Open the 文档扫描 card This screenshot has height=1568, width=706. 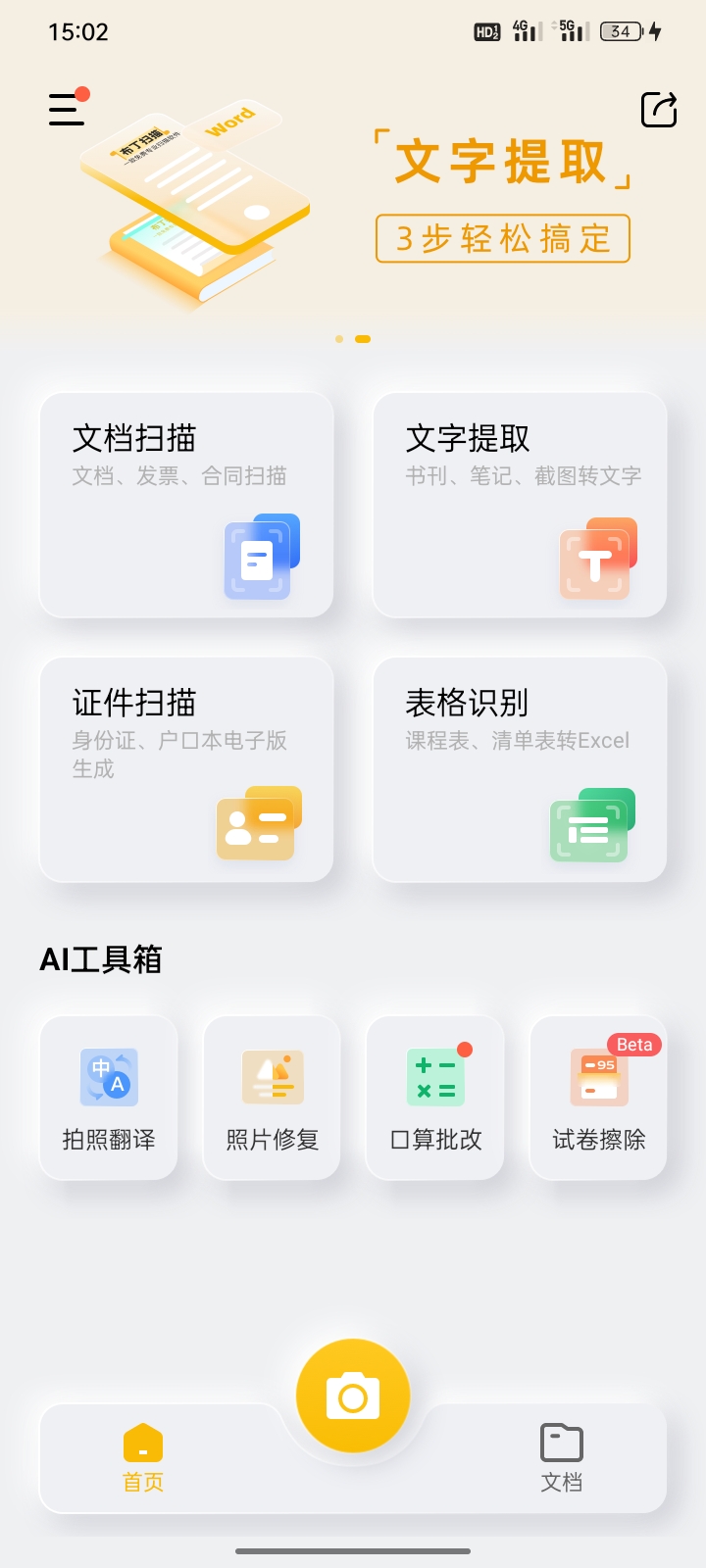point(186,505)
